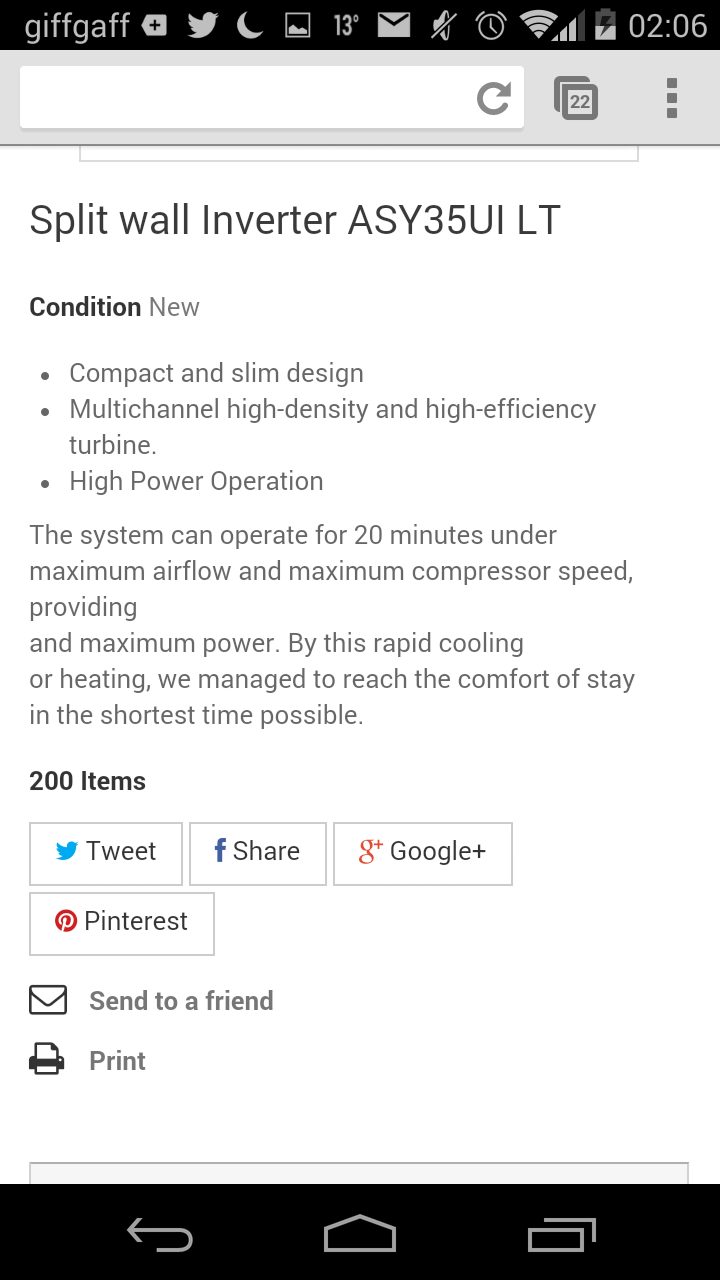The height and width of the screenshot is (1280, 720).
Task: Tap the browser address bar
Action: [245, 98]
